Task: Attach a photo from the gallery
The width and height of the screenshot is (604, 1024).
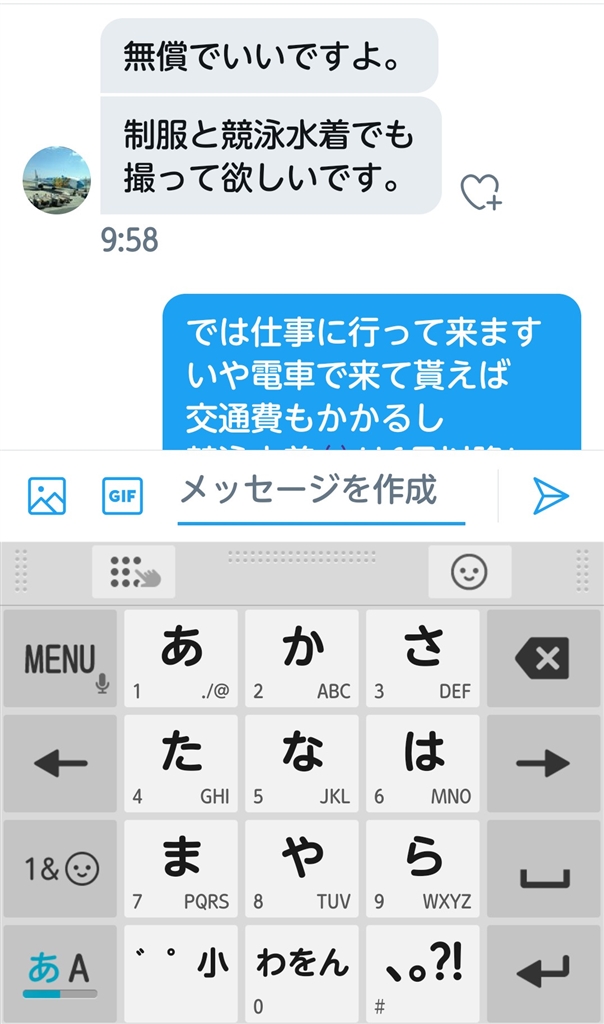Action: [47, 495]
